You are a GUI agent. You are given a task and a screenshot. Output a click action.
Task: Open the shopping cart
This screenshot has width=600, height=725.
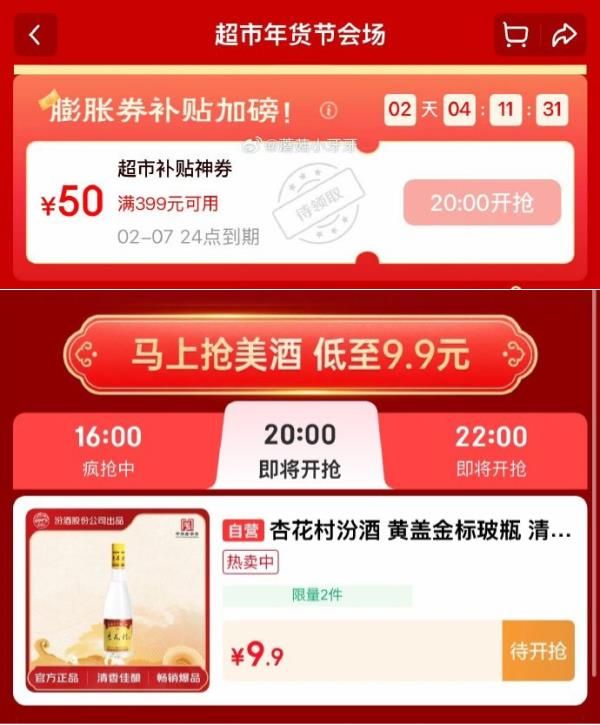516,36
